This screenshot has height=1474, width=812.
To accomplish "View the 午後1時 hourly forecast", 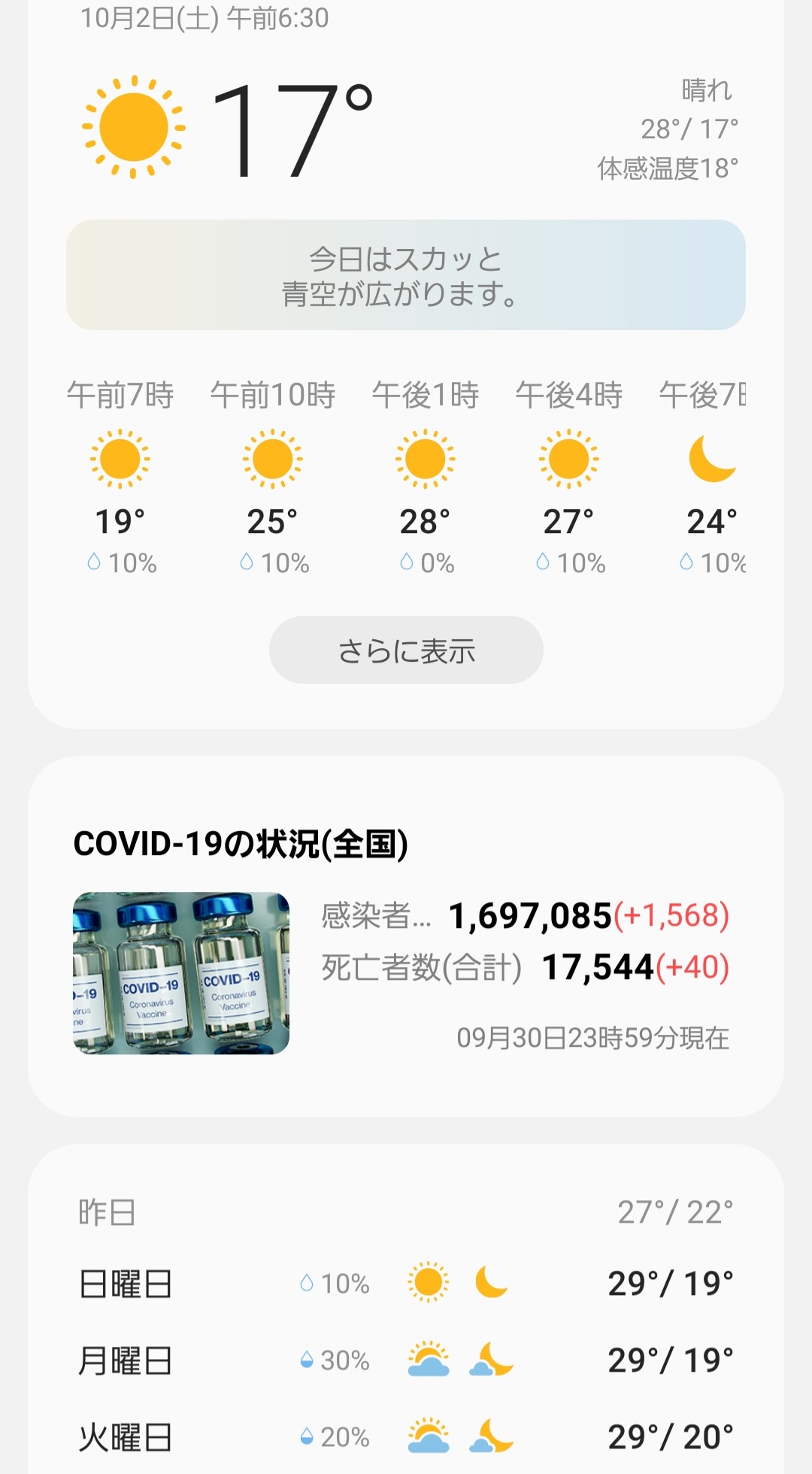I will [x=426, y=478].
